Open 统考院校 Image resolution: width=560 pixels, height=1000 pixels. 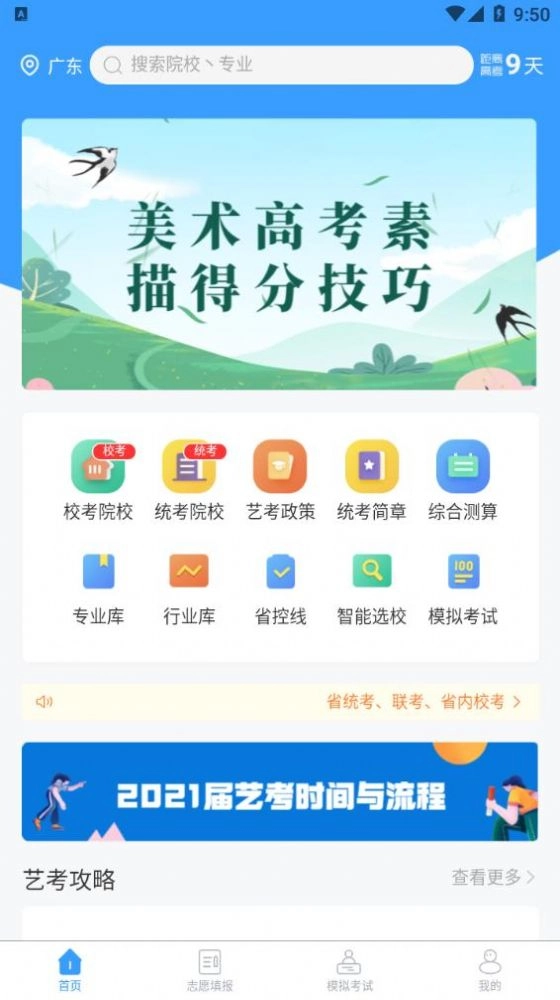click(189, 480)
